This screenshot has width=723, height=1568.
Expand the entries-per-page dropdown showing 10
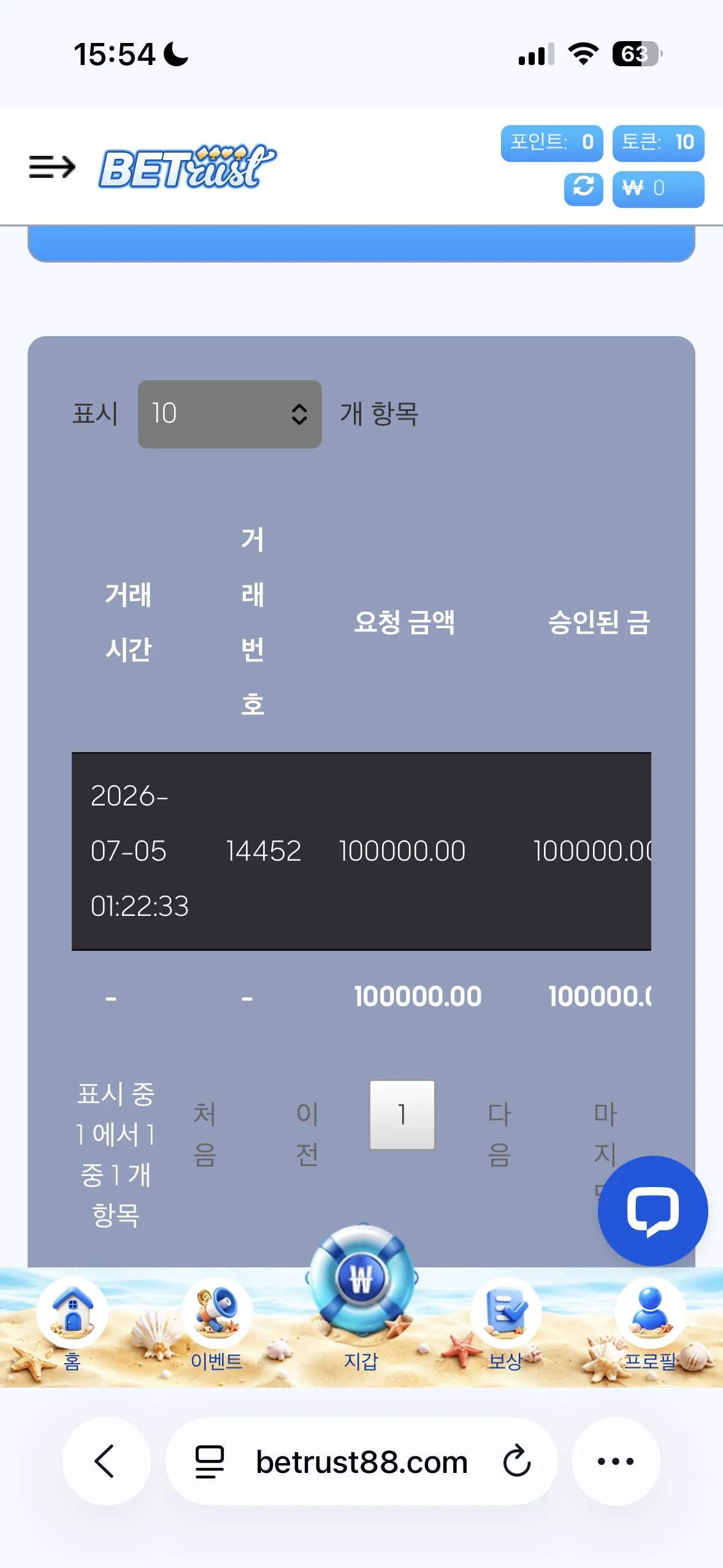[x=229, y=414]
